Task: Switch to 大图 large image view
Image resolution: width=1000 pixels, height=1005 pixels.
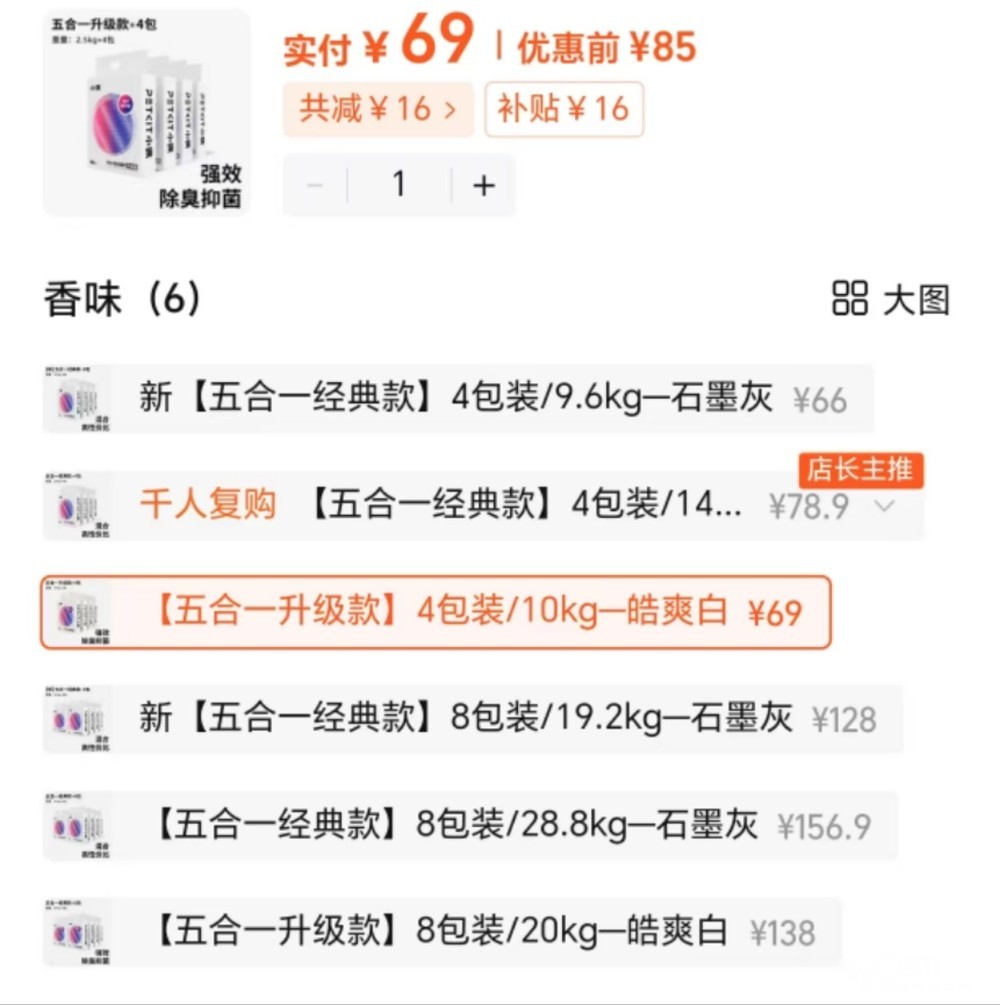Action: click(890, 299)
